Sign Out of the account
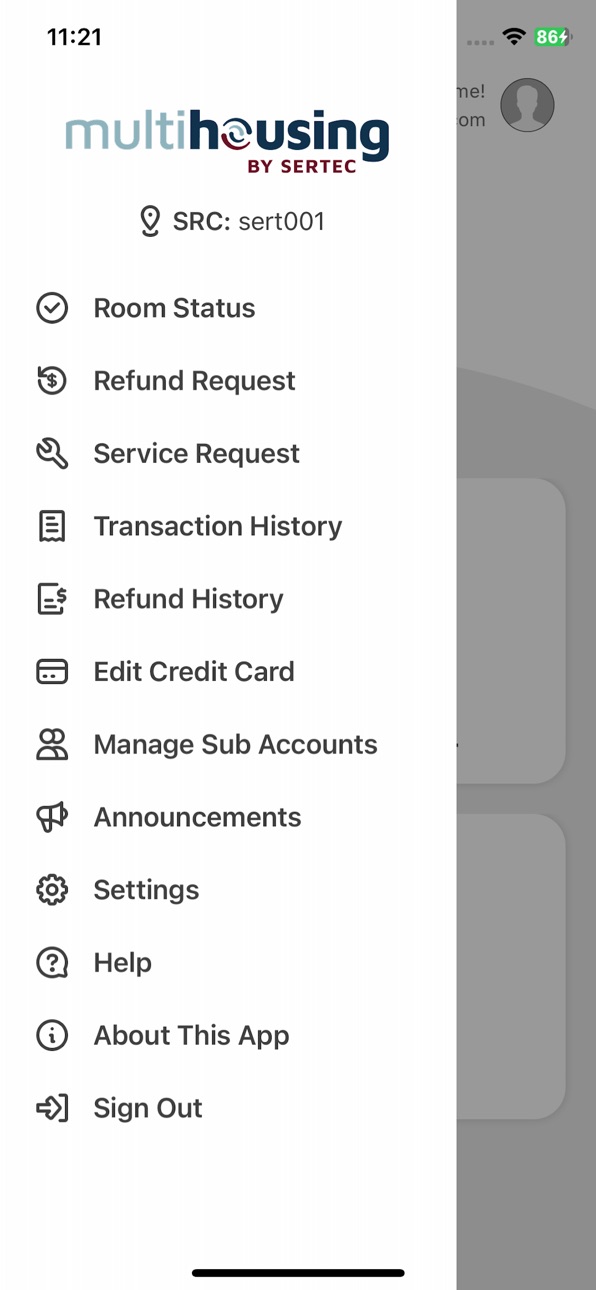596x1290 pixels. pyautogui.click(x=228, y=1108)
